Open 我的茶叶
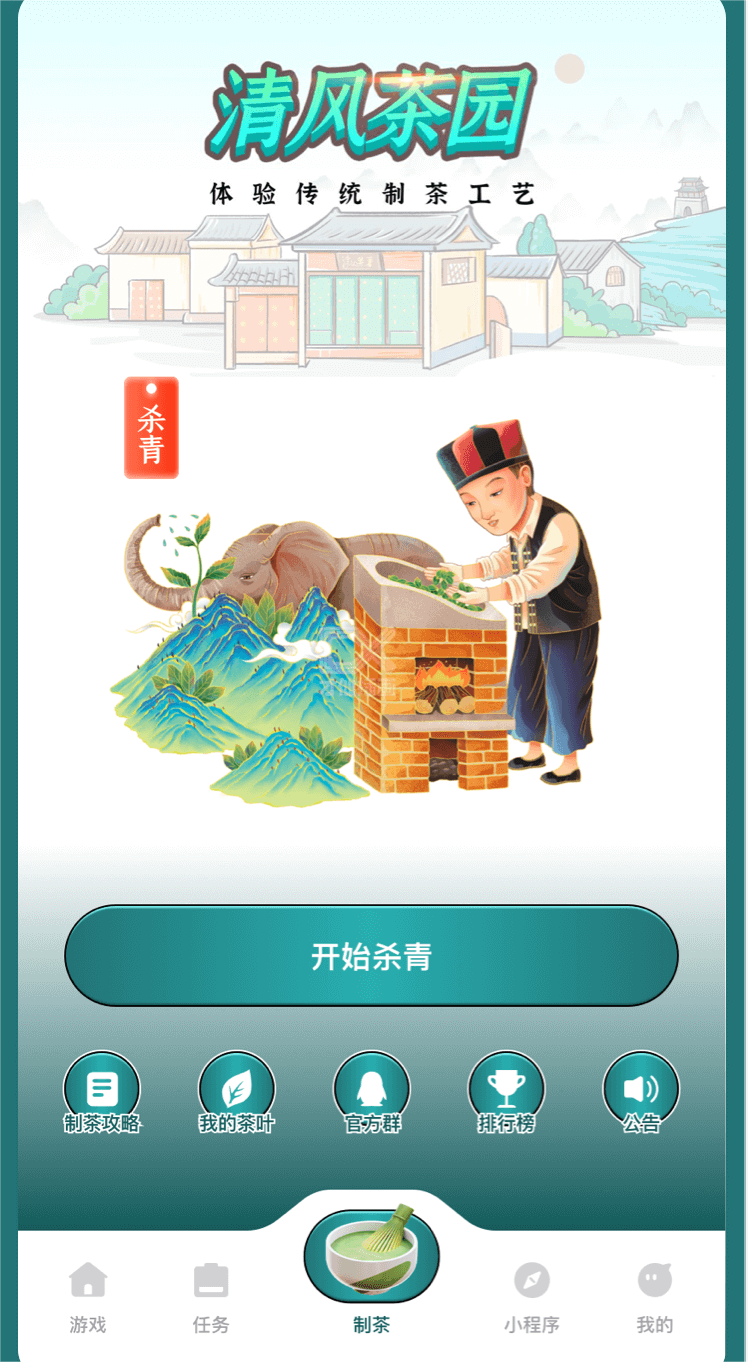The height and width of the screenshot is (1362, 753). [236, 1093]
